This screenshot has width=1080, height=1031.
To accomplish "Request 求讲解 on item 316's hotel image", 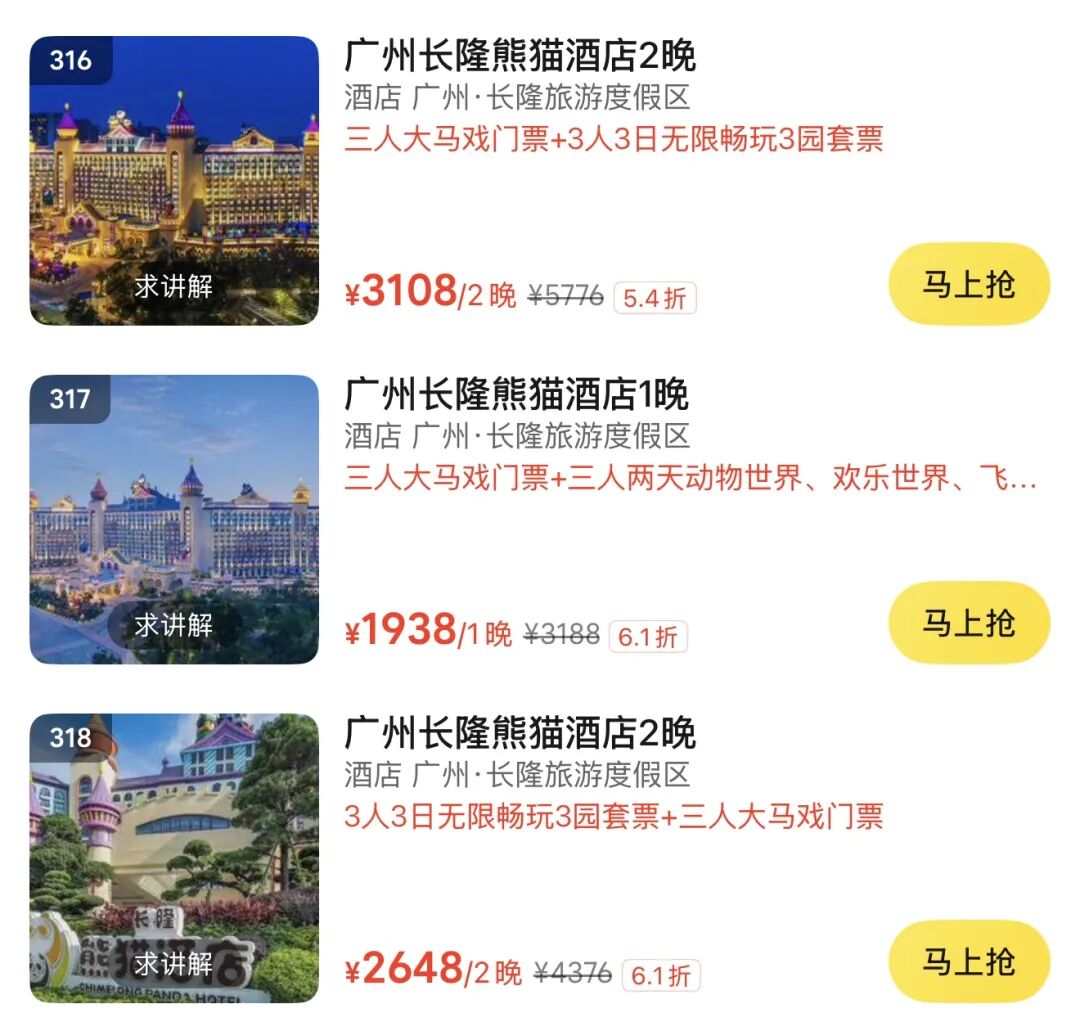I will click(x=174, y=287).
